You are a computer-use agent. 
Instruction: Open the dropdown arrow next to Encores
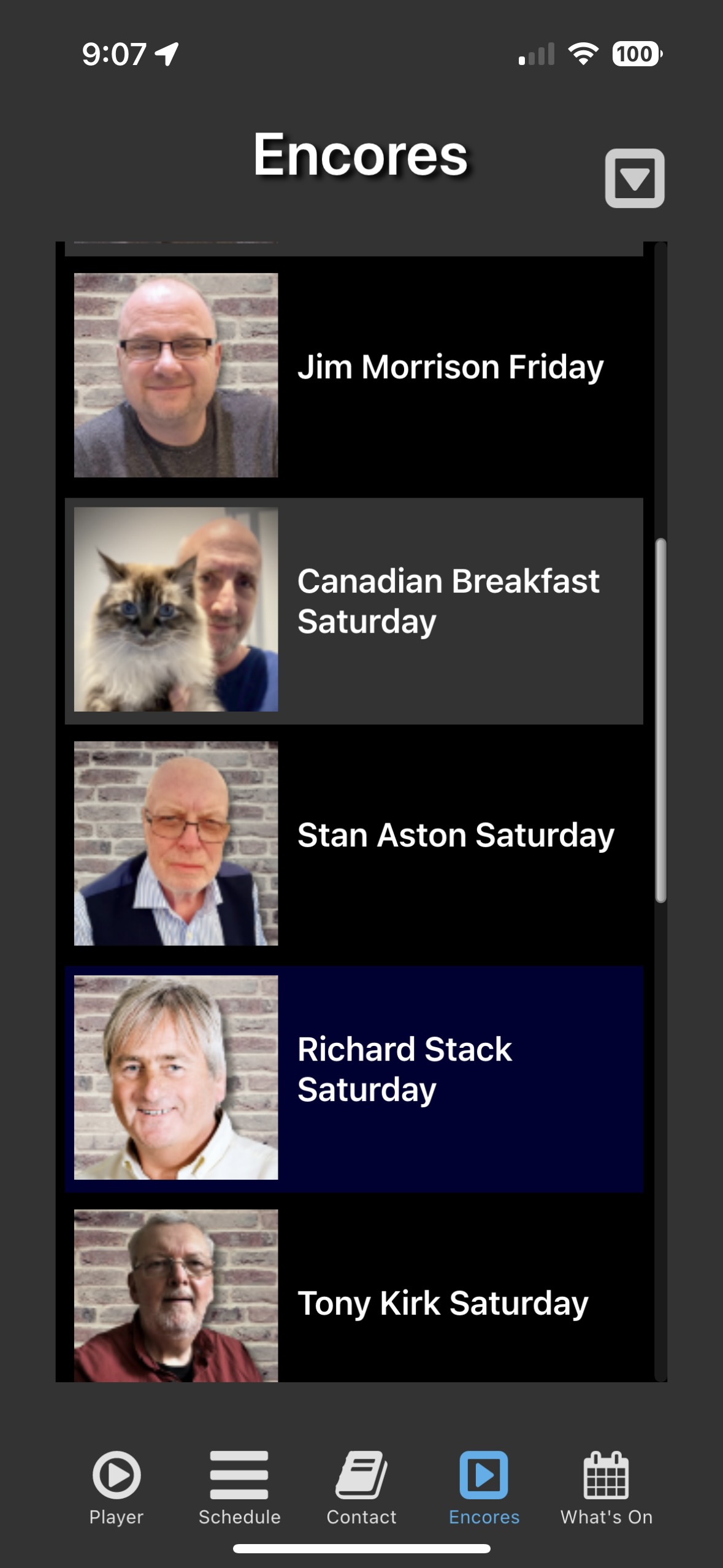tap(635, 179)
